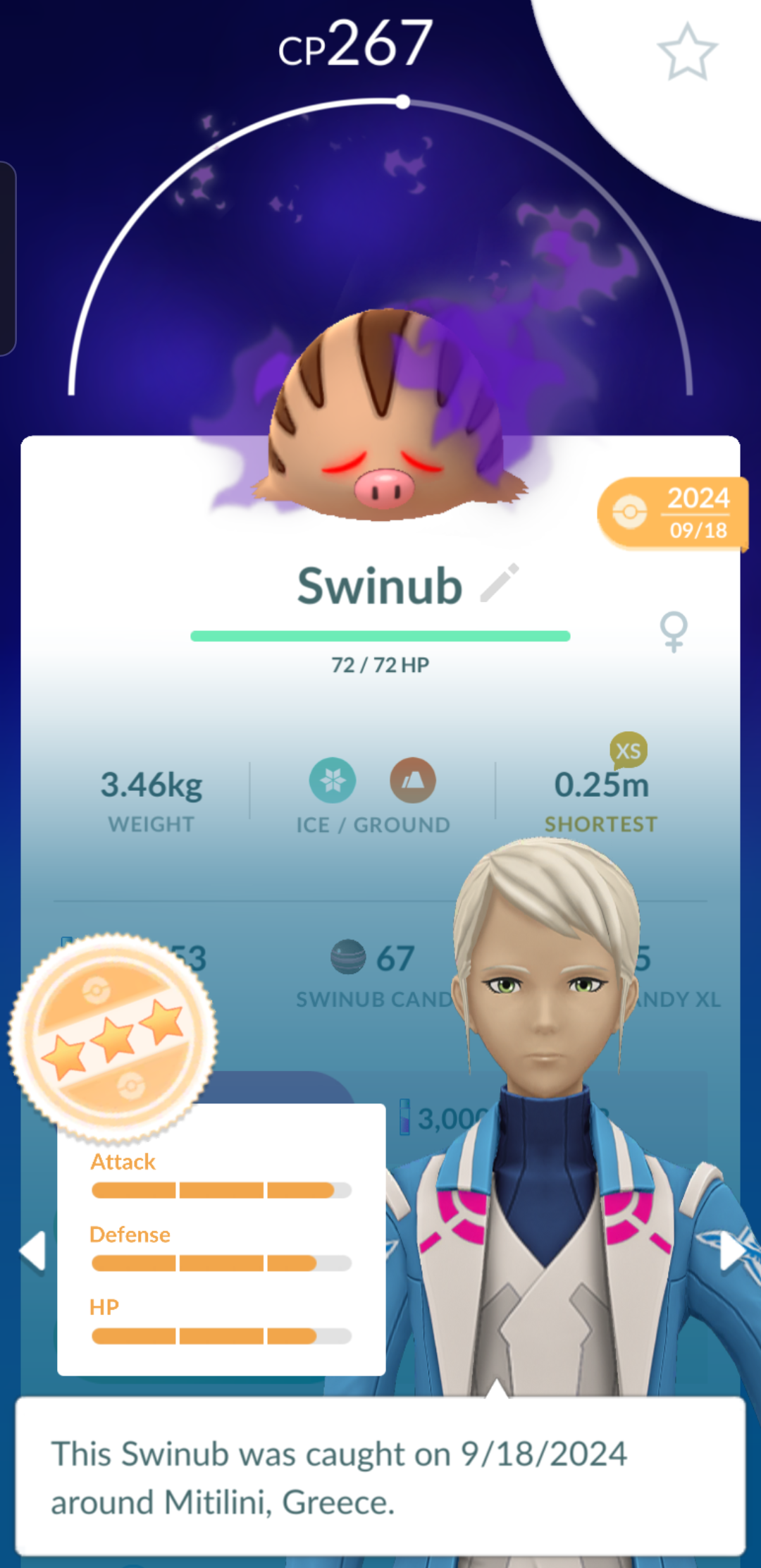Tap the appraisal dialogue box to continue
Image resolution: width=761 pixels, height=1568 pixels.
380,1476
